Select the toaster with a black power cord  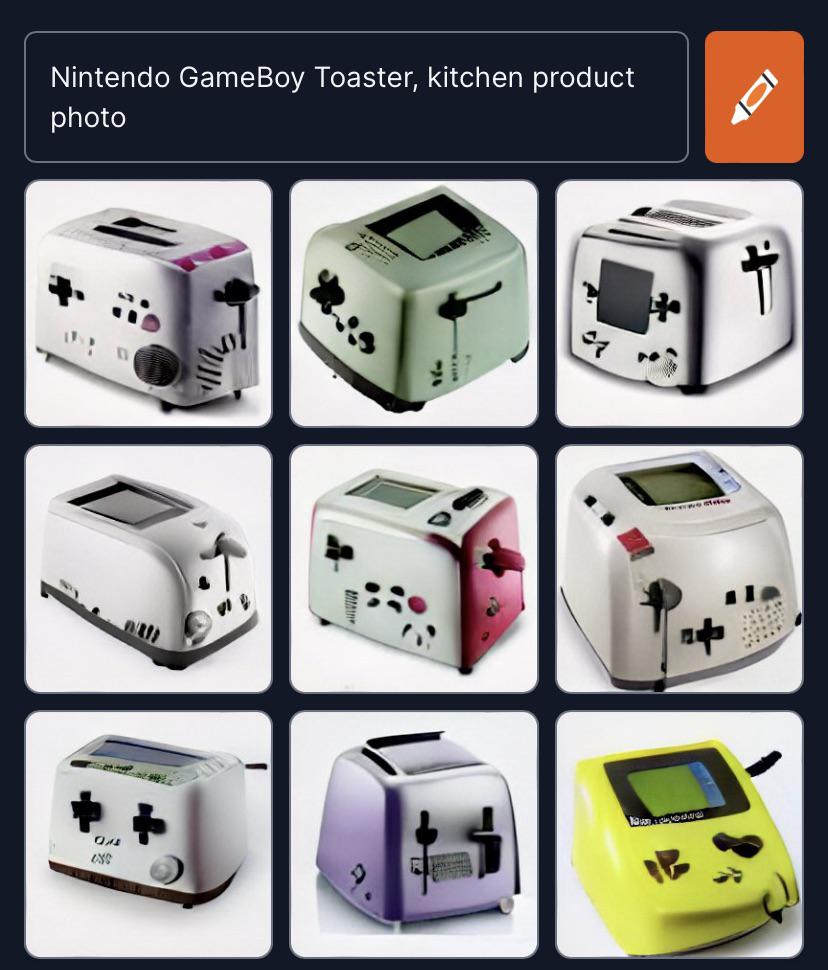pos(679,835)
